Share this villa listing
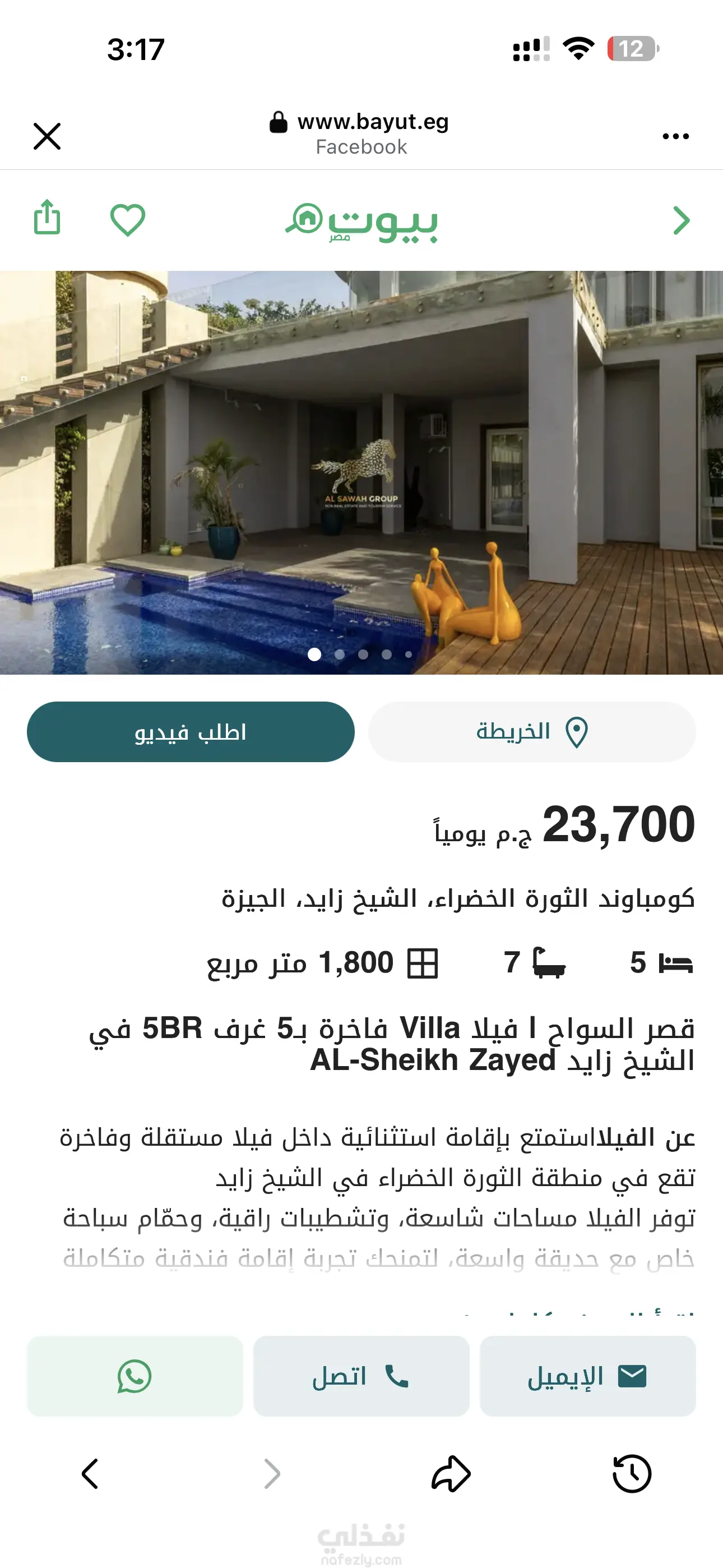 tap(47, 217)
